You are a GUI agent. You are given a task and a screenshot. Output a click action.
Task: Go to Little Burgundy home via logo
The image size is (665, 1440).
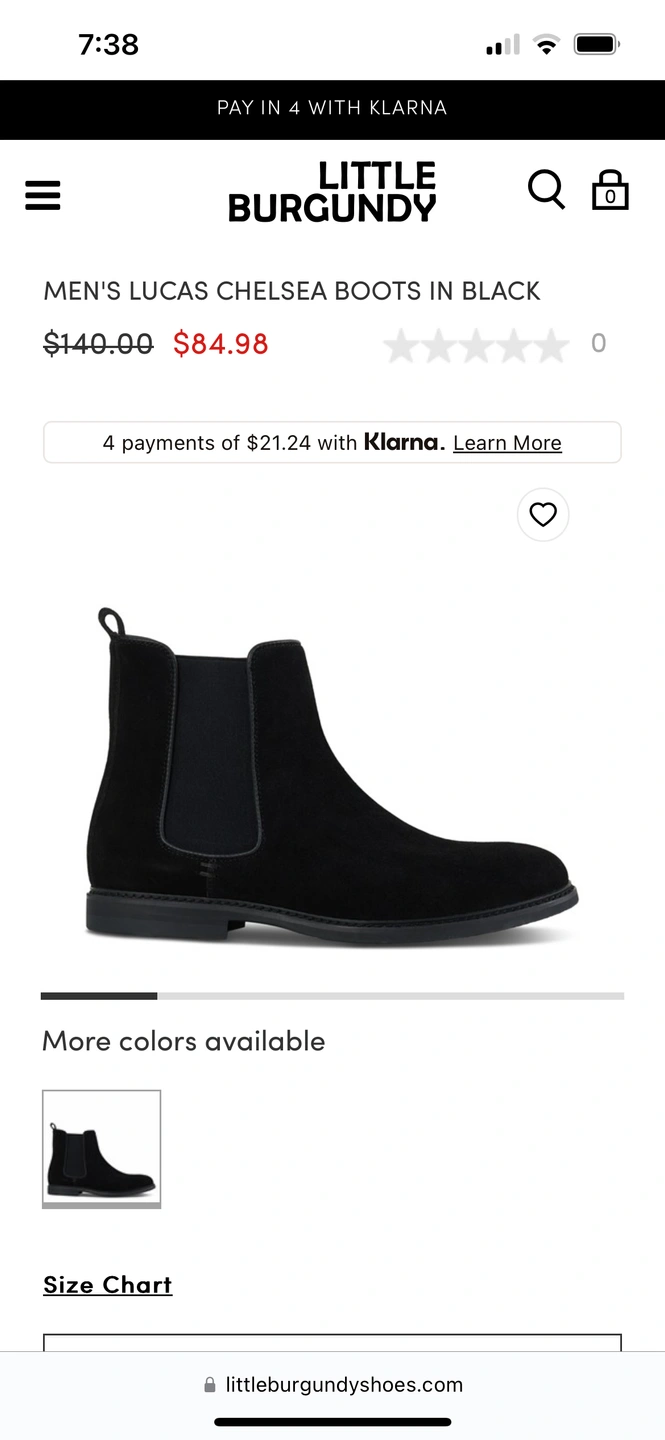pos(332,191)
